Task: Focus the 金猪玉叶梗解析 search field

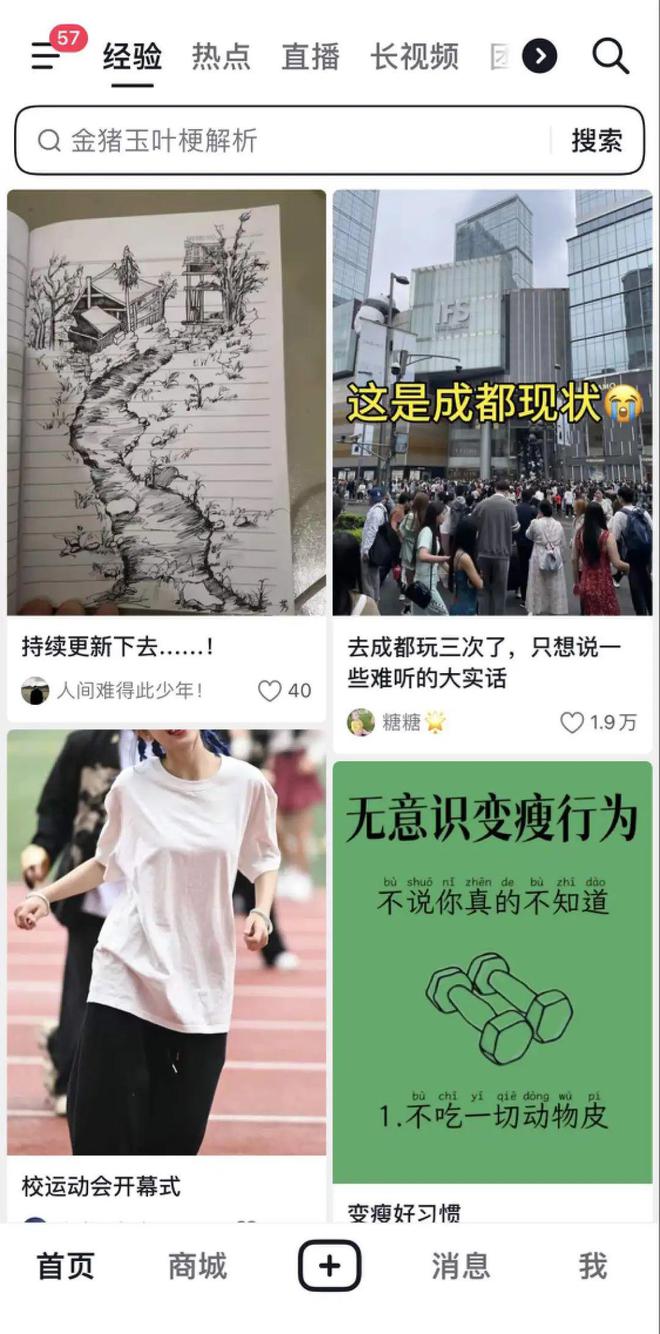Action: tap(290, 141)
